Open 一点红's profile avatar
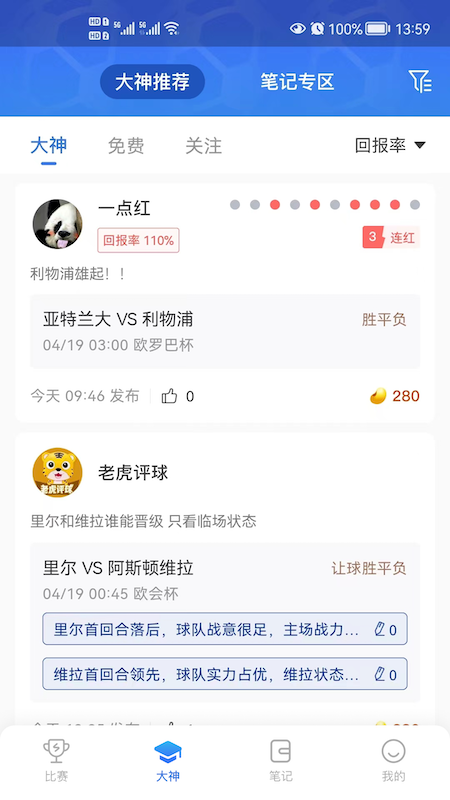Image resolution: width=450 pixels, height=800 pixels. pos(58,224)
